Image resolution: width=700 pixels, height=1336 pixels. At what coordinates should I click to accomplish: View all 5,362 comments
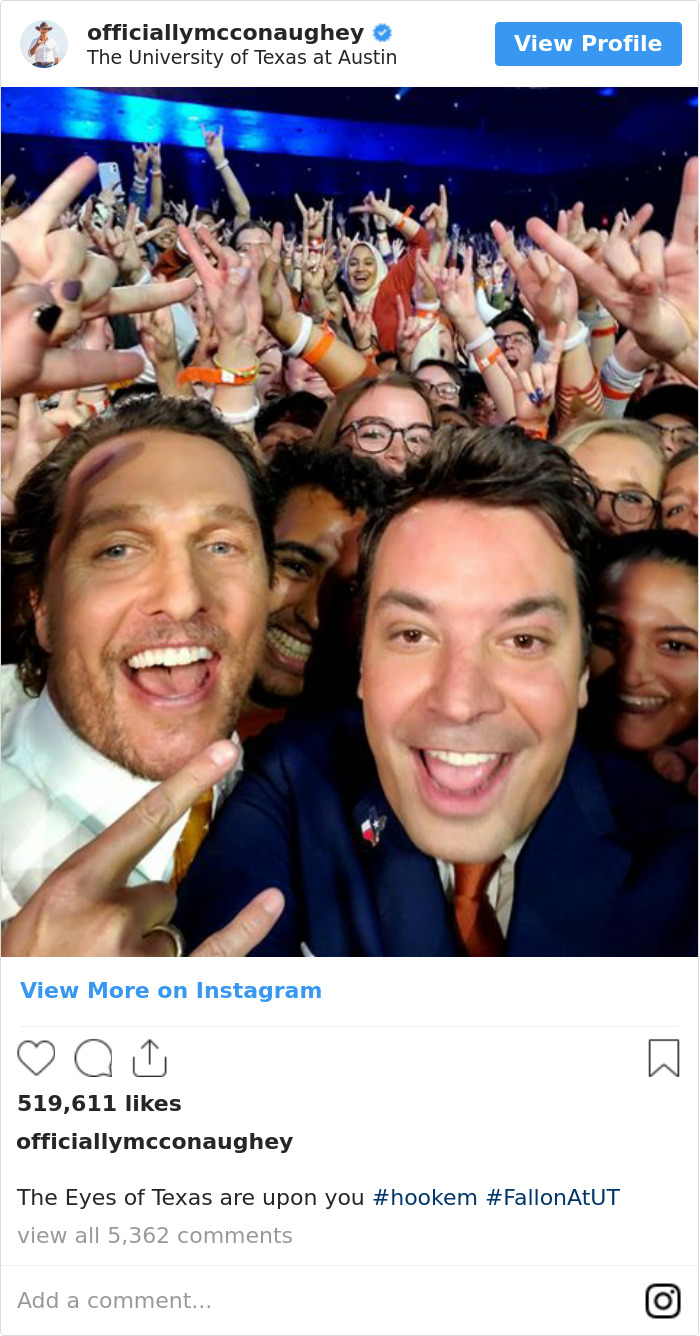(x=155, y=1235)
